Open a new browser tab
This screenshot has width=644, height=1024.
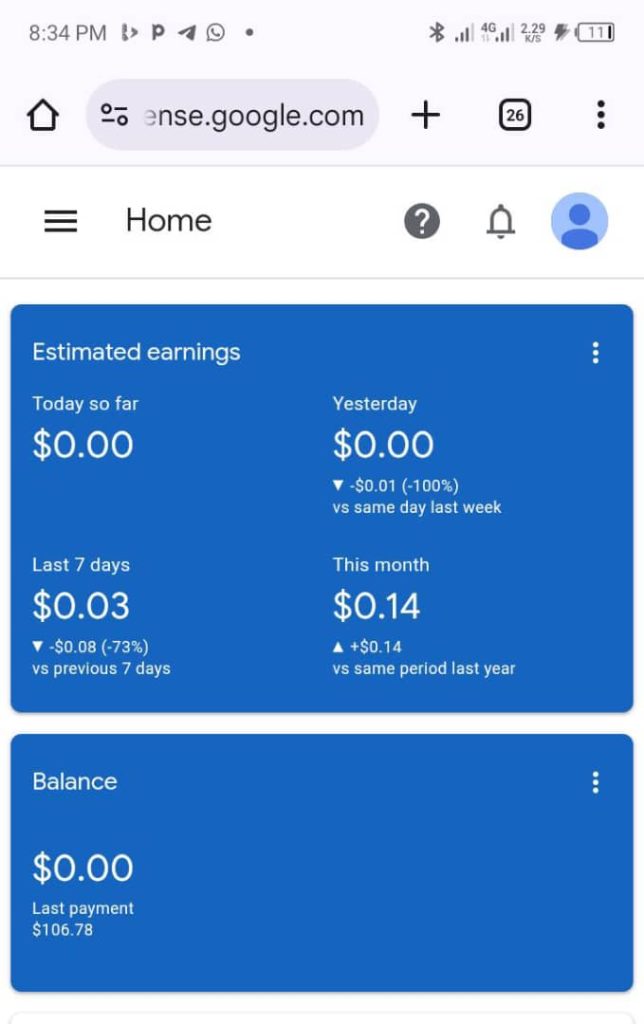[x=425, y=116]
